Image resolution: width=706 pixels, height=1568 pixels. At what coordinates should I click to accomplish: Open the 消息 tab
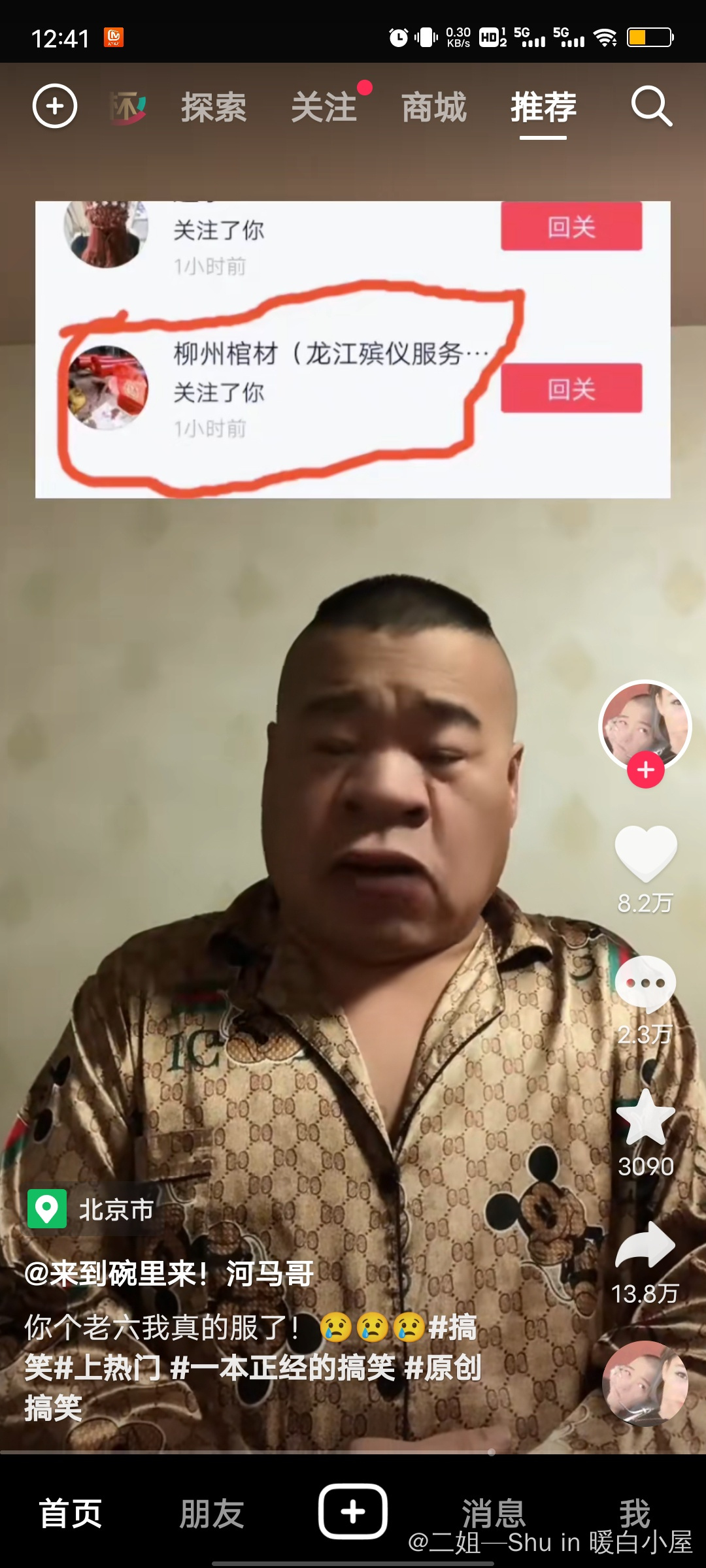pyautogui.click(x=494, y=1513)
